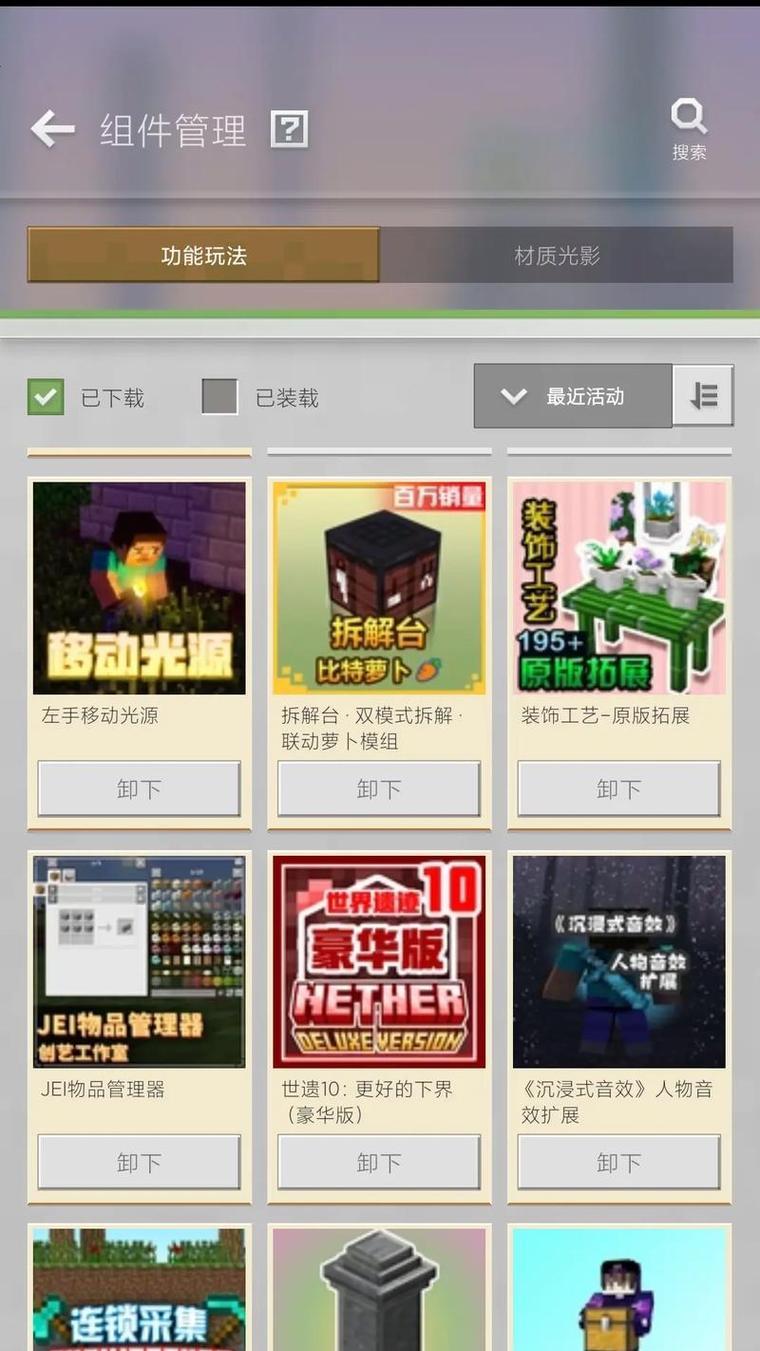Switch to the 材质光影 tab
Viewport: 760px width, 1351px height.
coord(556,255)
